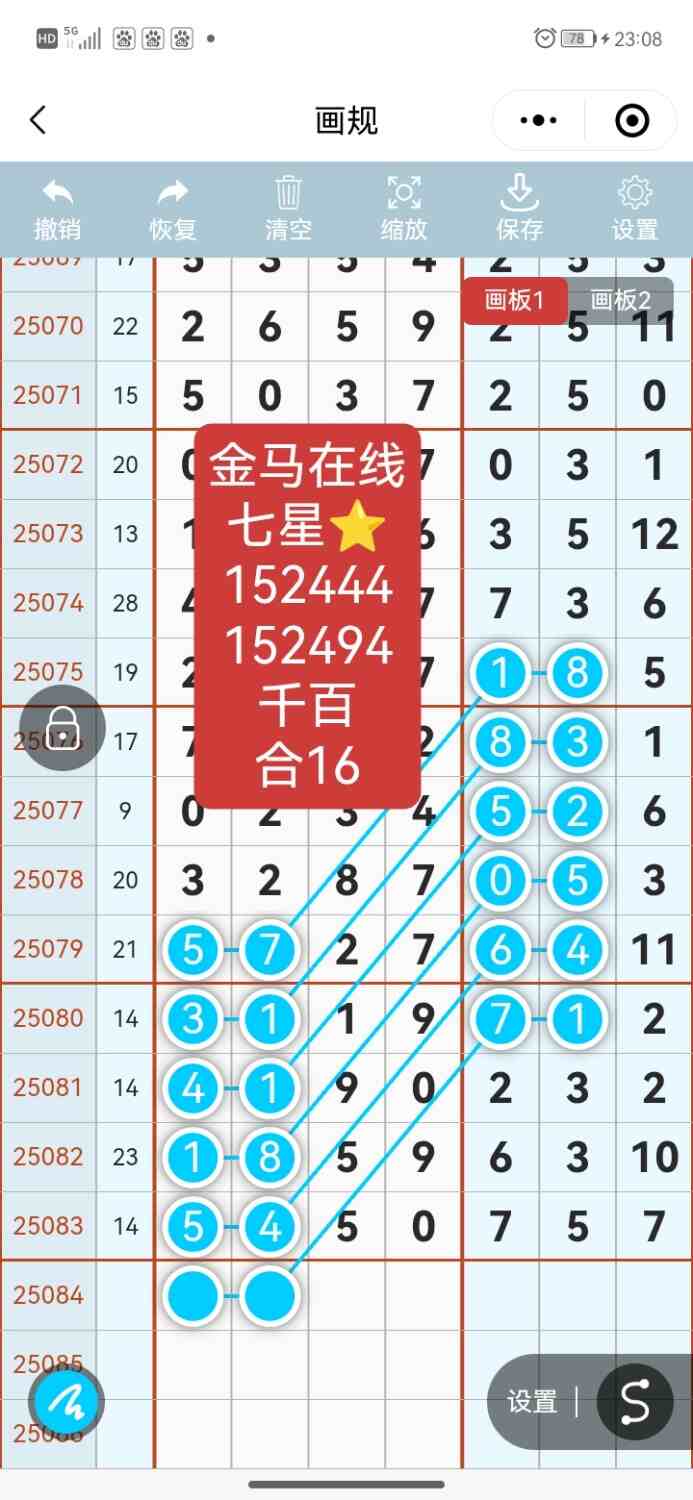Tap the 缩放 zoom tool
693x1500 pixels.
point(404,208)
